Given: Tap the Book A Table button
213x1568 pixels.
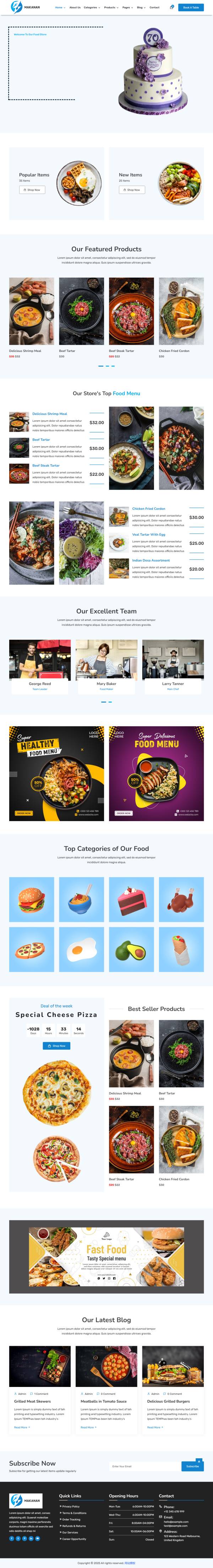Looking at the screenshot, I should pos(191,7).
